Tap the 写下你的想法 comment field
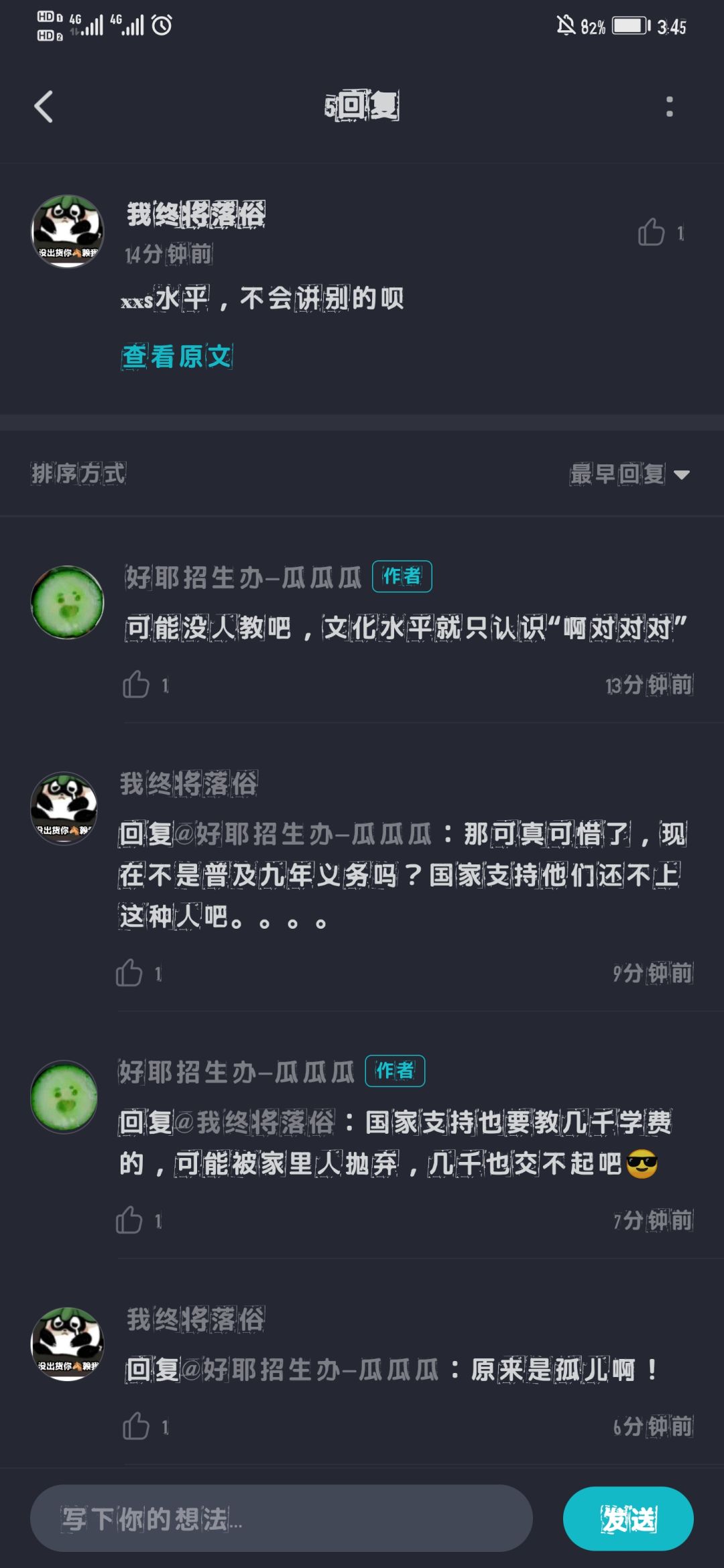Screen dimensions: 724x1568 tap(282, 1518)
